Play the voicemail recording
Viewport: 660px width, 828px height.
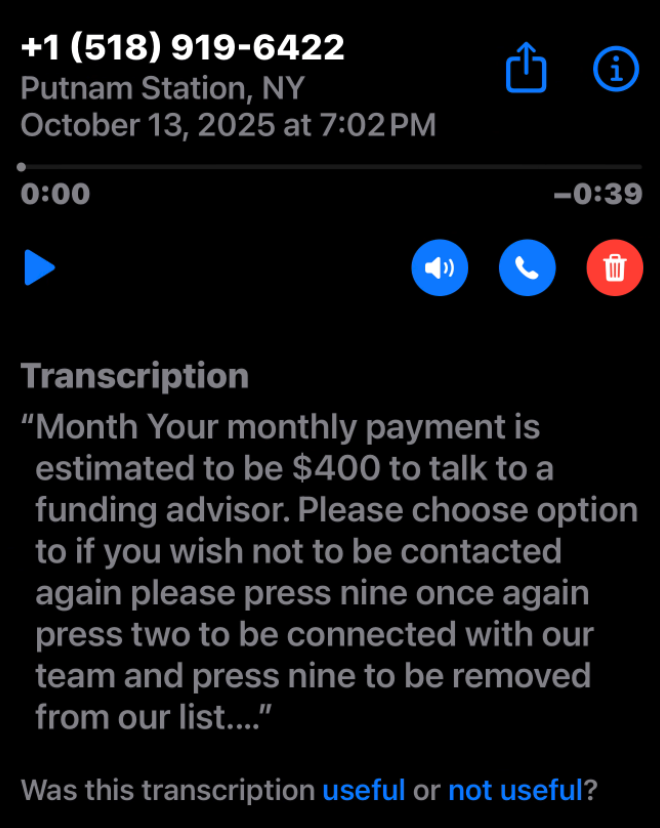click(x=39, y=268)
